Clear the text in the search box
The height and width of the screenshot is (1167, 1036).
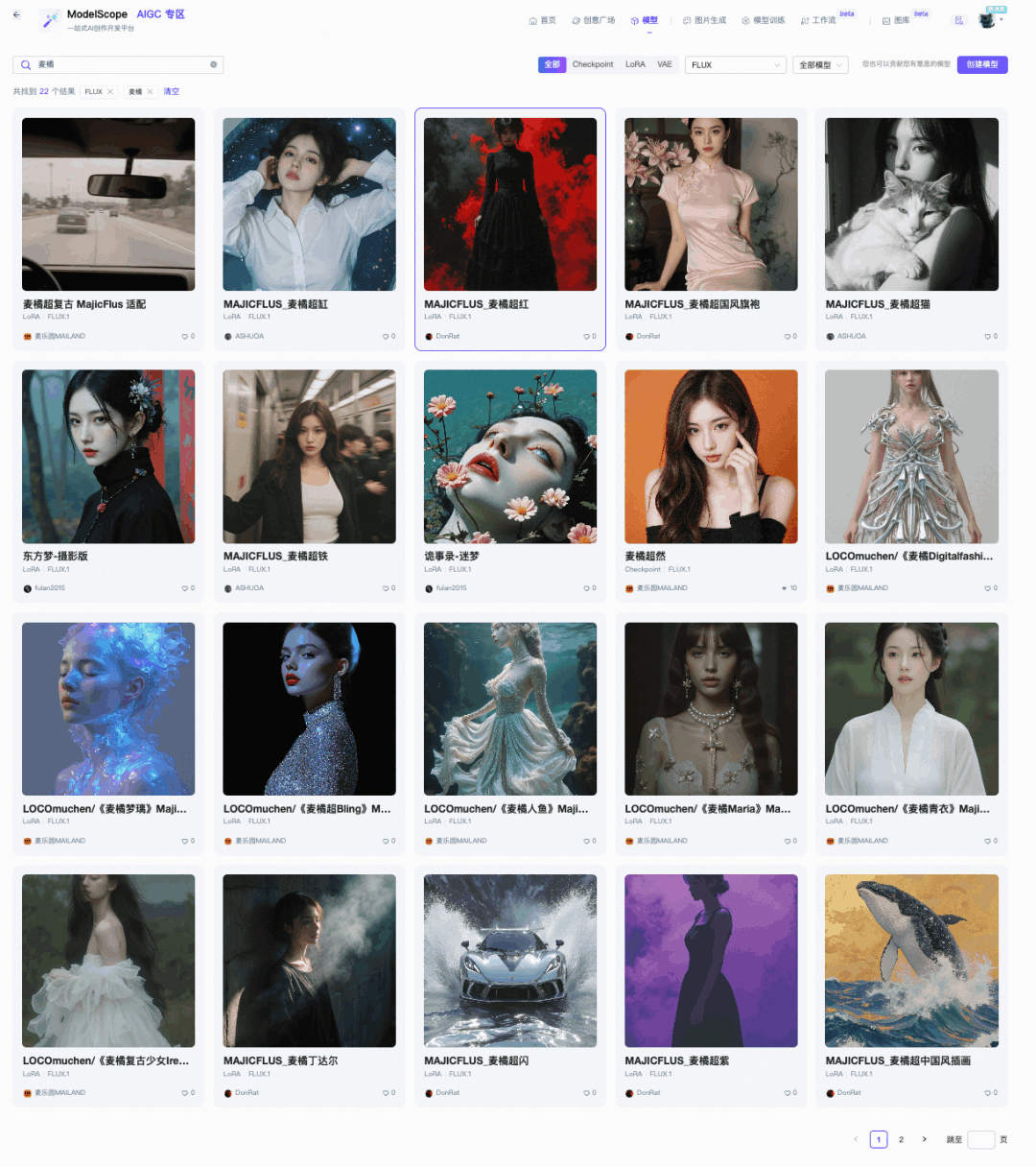[x=213, y=64]
